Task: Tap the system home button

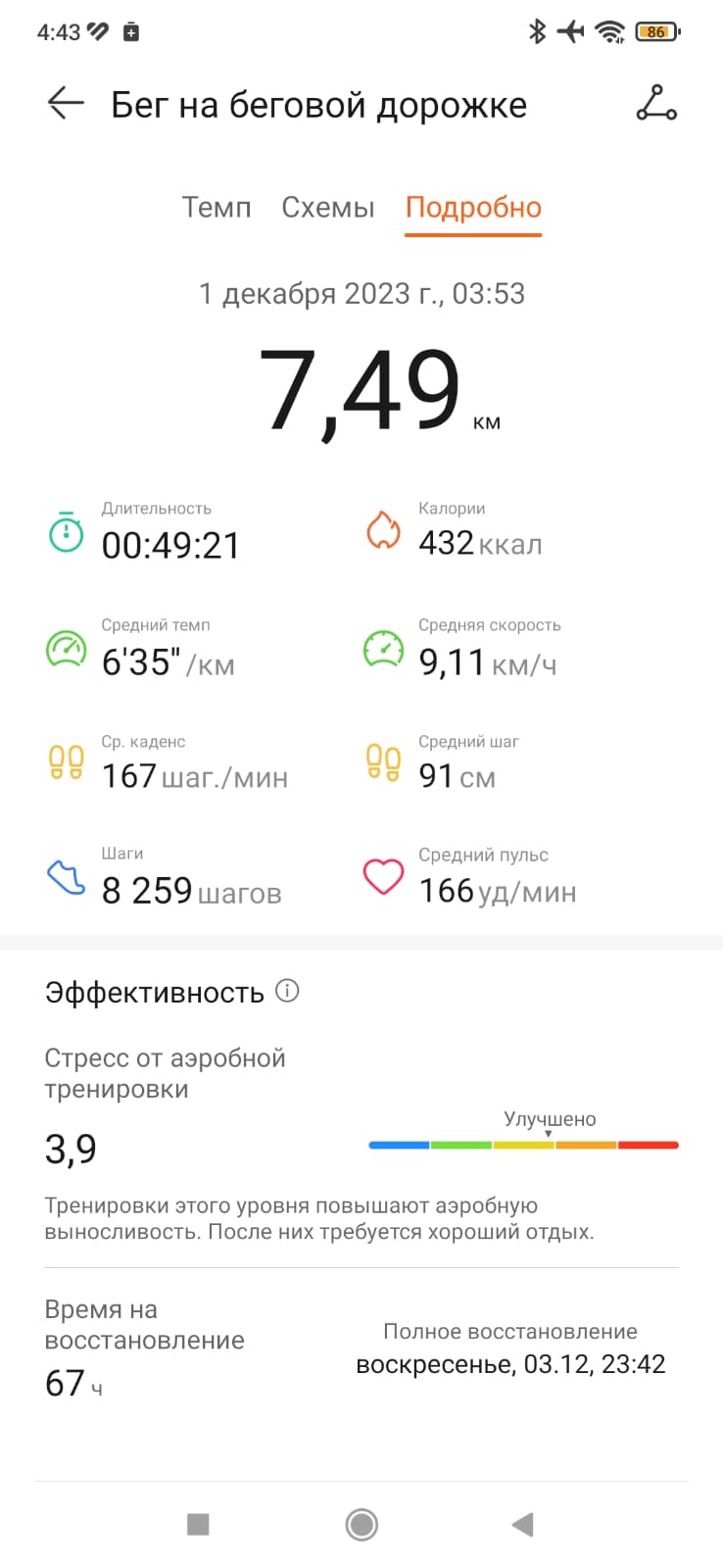Action: point(361,1524)
